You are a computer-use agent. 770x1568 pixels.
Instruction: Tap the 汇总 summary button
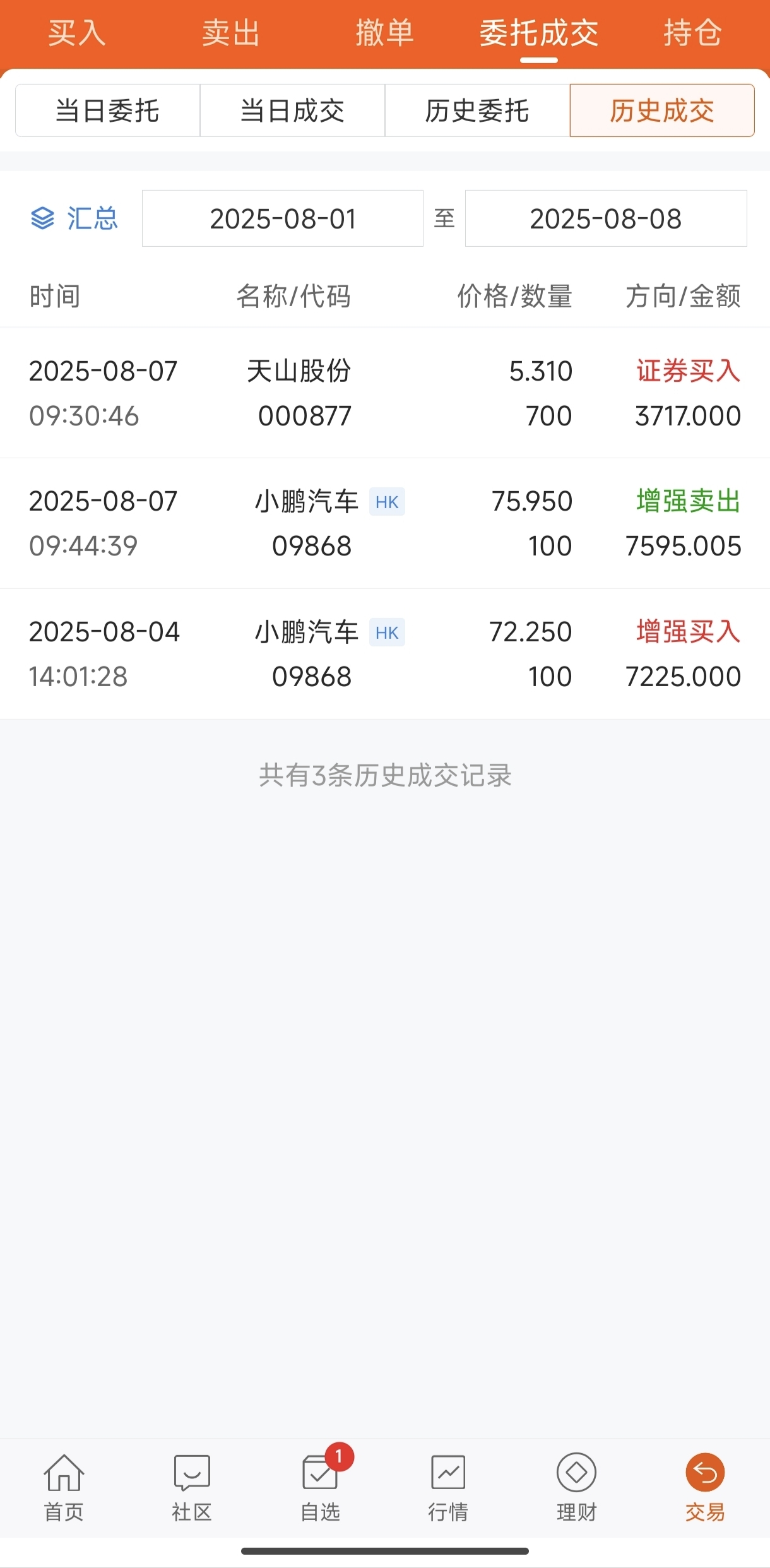[x=74, y=218]
